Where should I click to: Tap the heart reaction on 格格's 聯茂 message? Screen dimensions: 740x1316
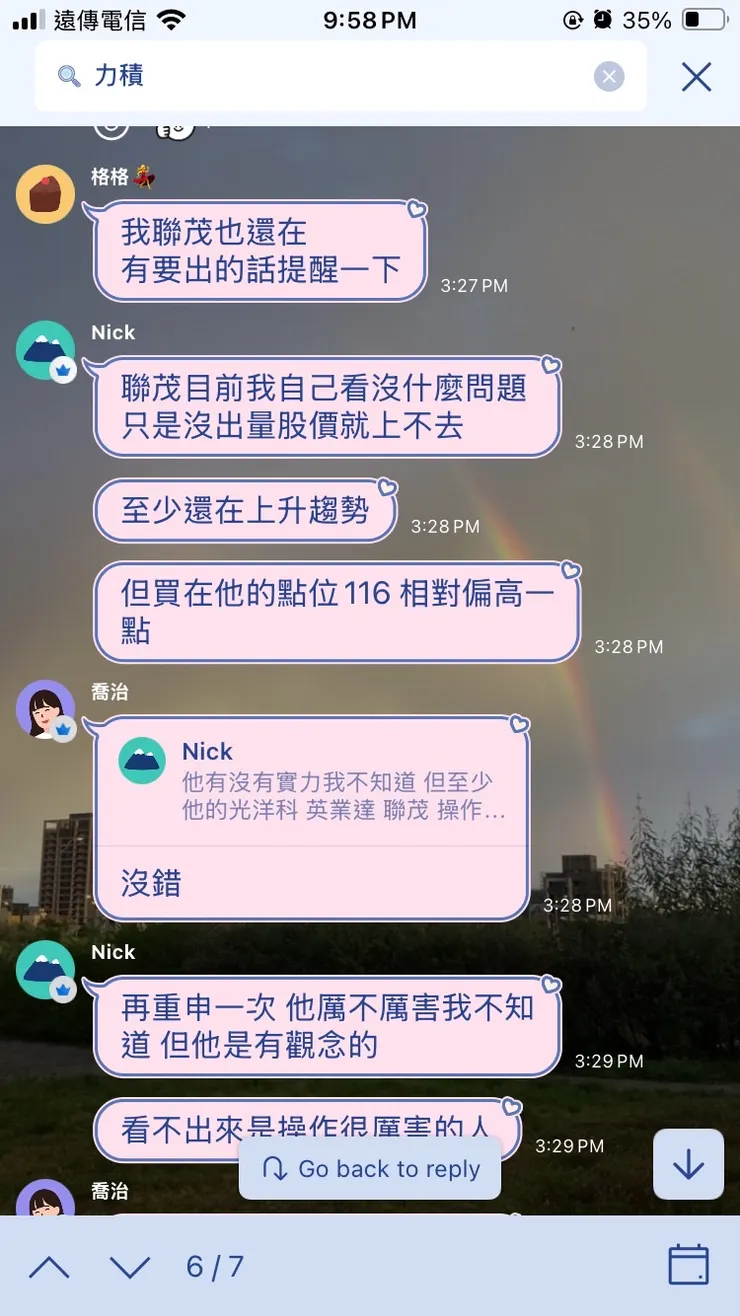click(418, 209)
